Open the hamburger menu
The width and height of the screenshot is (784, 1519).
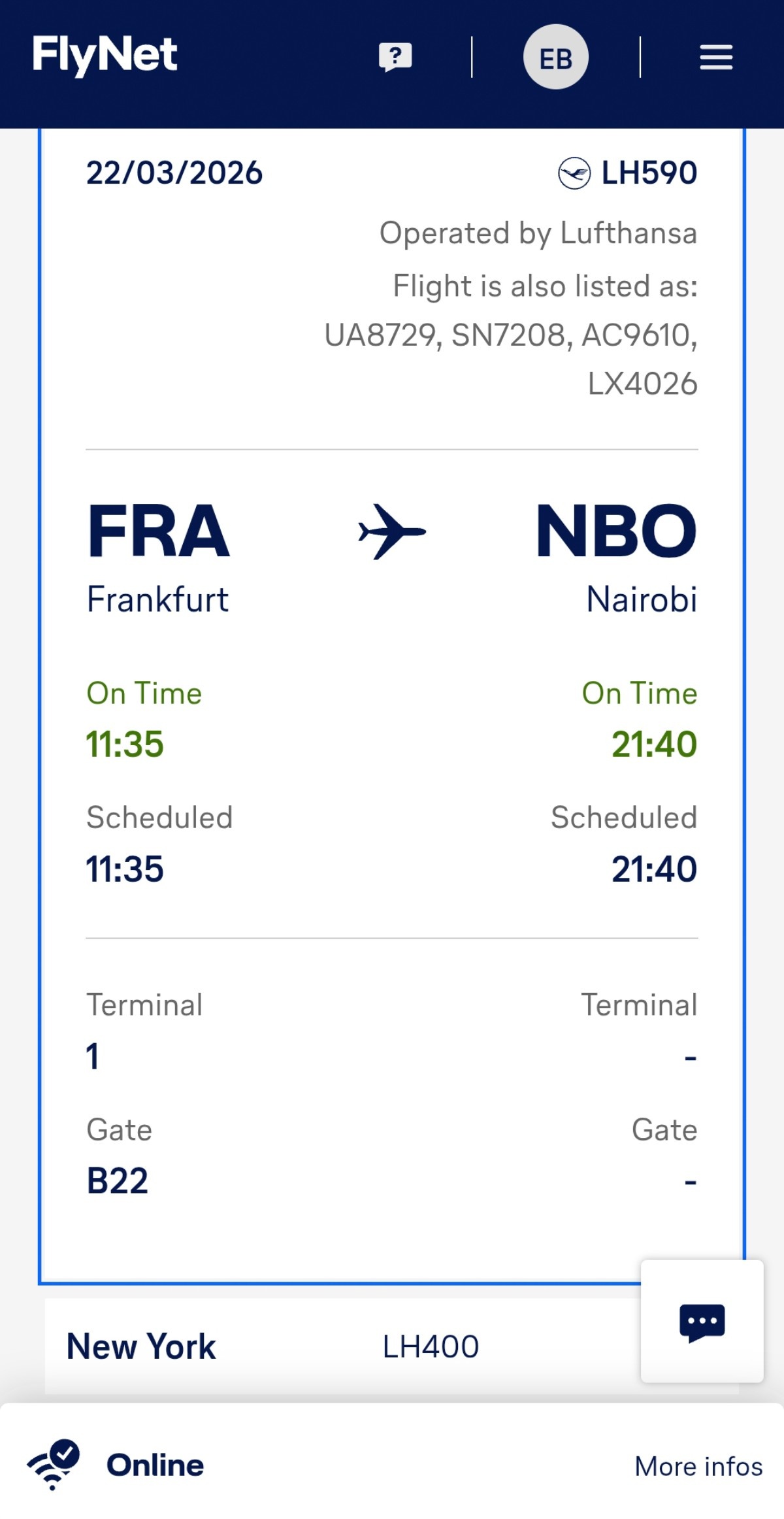pyautogui.click(x=716, y=58)
